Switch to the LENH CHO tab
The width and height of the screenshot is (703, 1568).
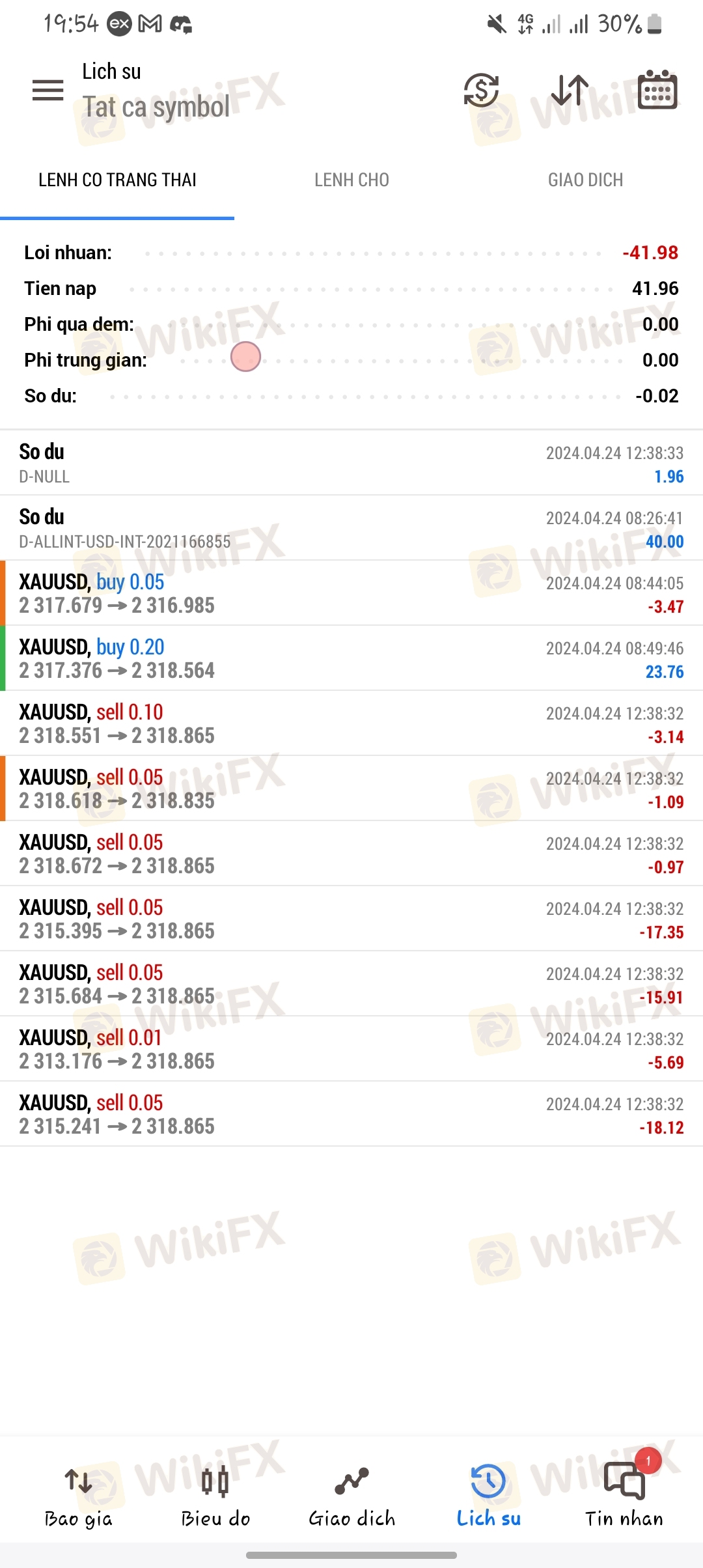(351, 180)
